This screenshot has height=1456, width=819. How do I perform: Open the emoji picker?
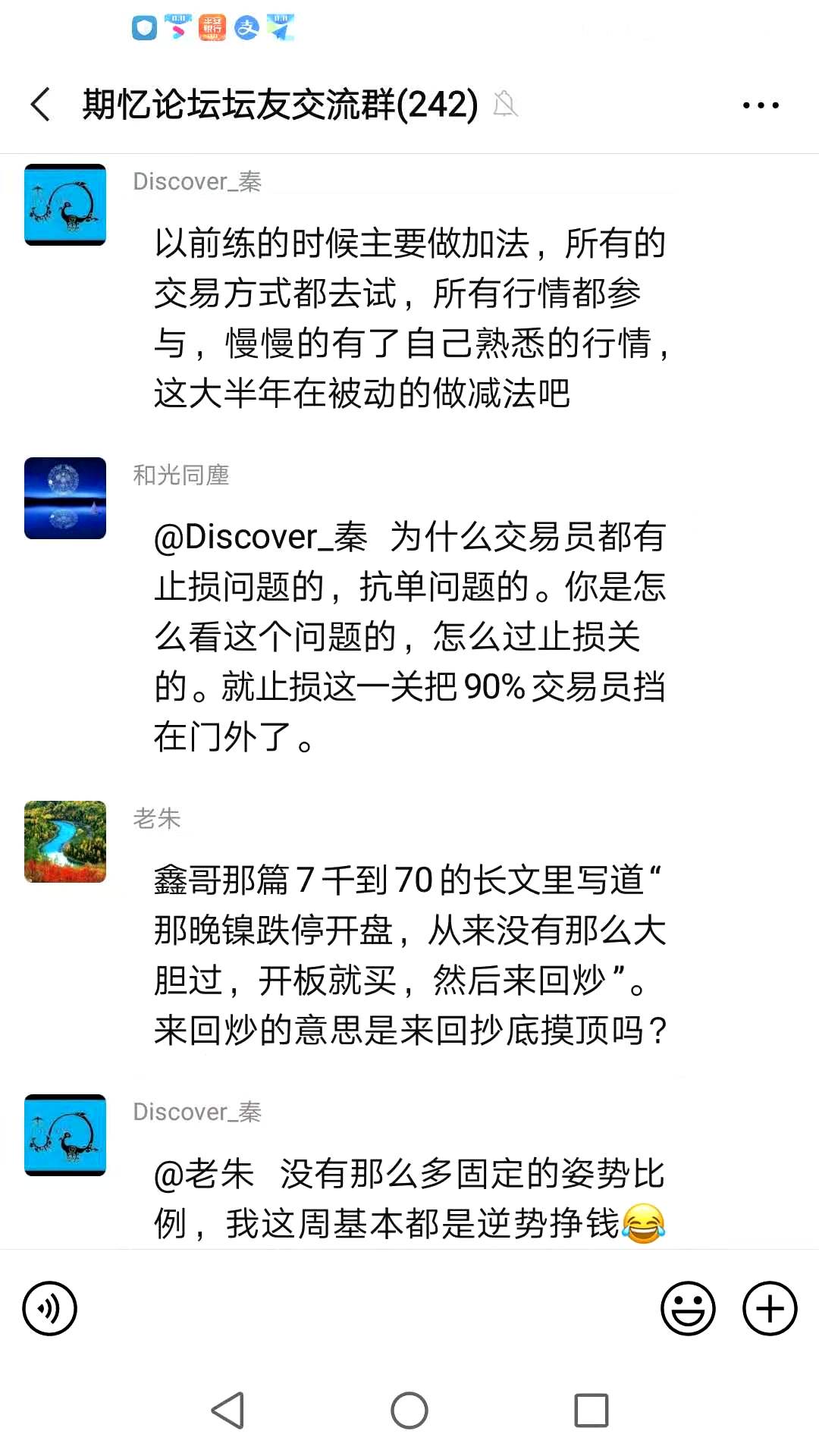tap(688, 1308)
